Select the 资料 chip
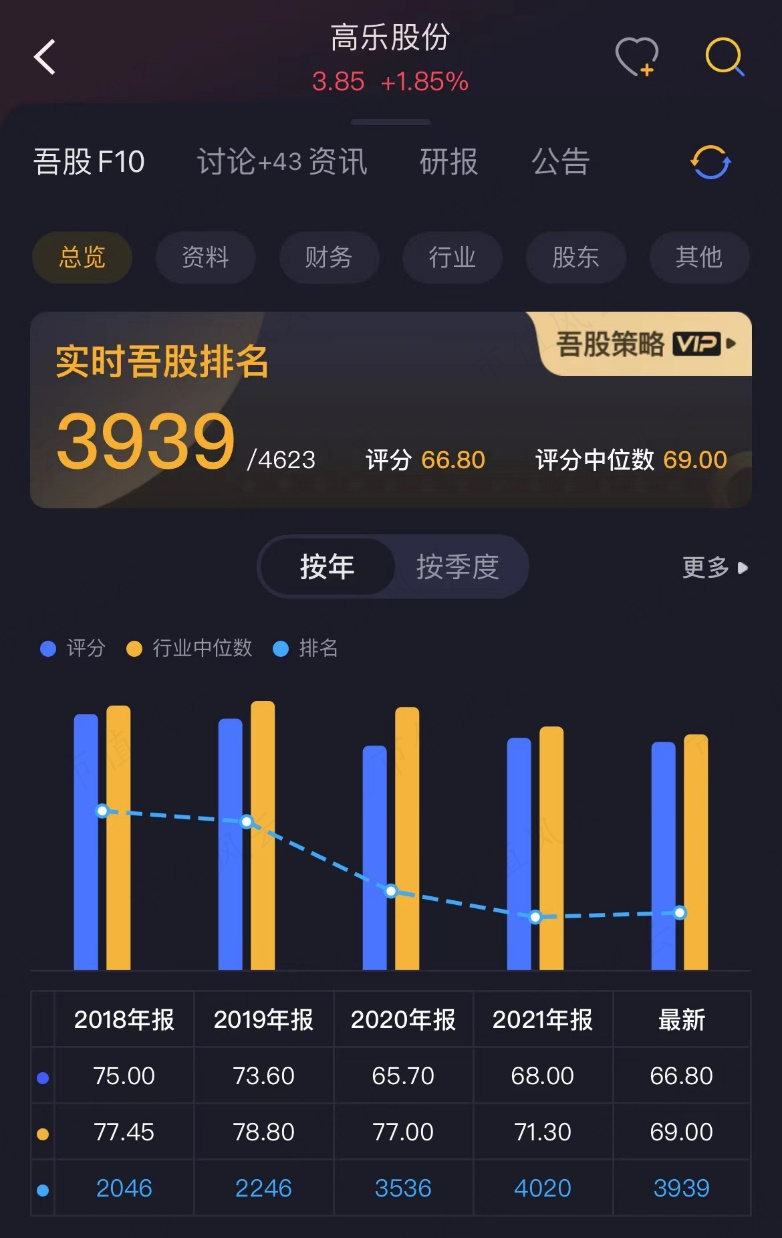 point(205,257)
